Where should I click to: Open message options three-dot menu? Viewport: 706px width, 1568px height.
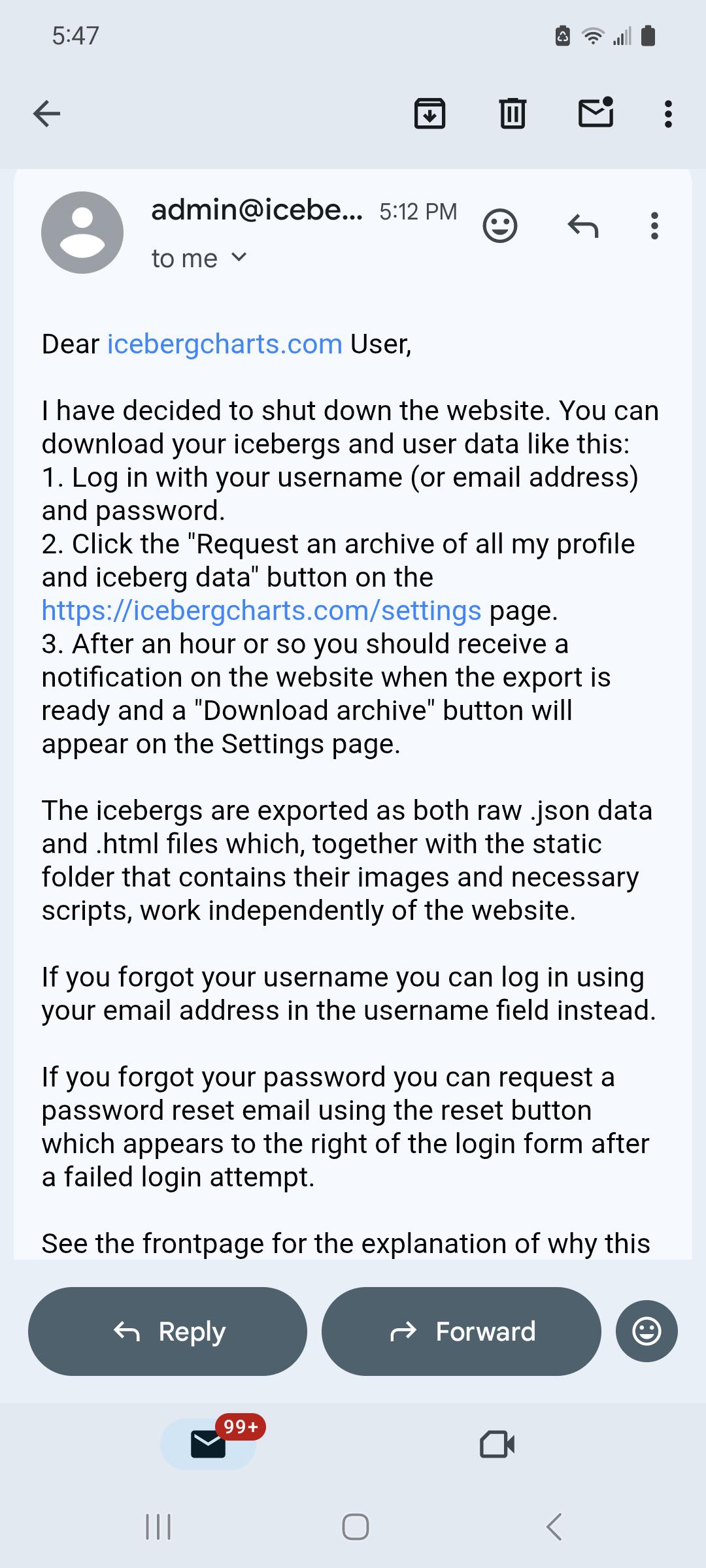pos(654,226)
